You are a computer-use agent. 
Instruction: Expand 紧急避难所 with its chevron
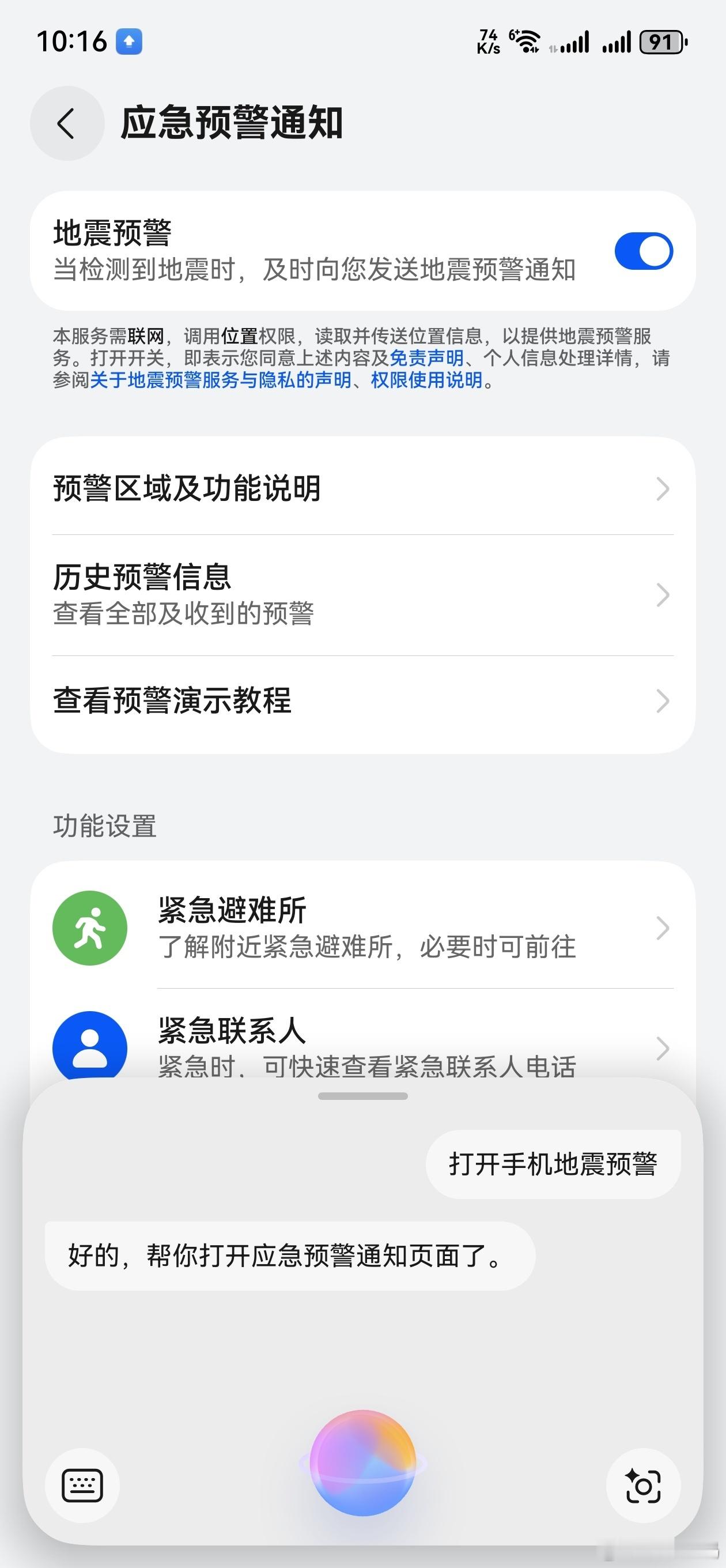point(663,928)
